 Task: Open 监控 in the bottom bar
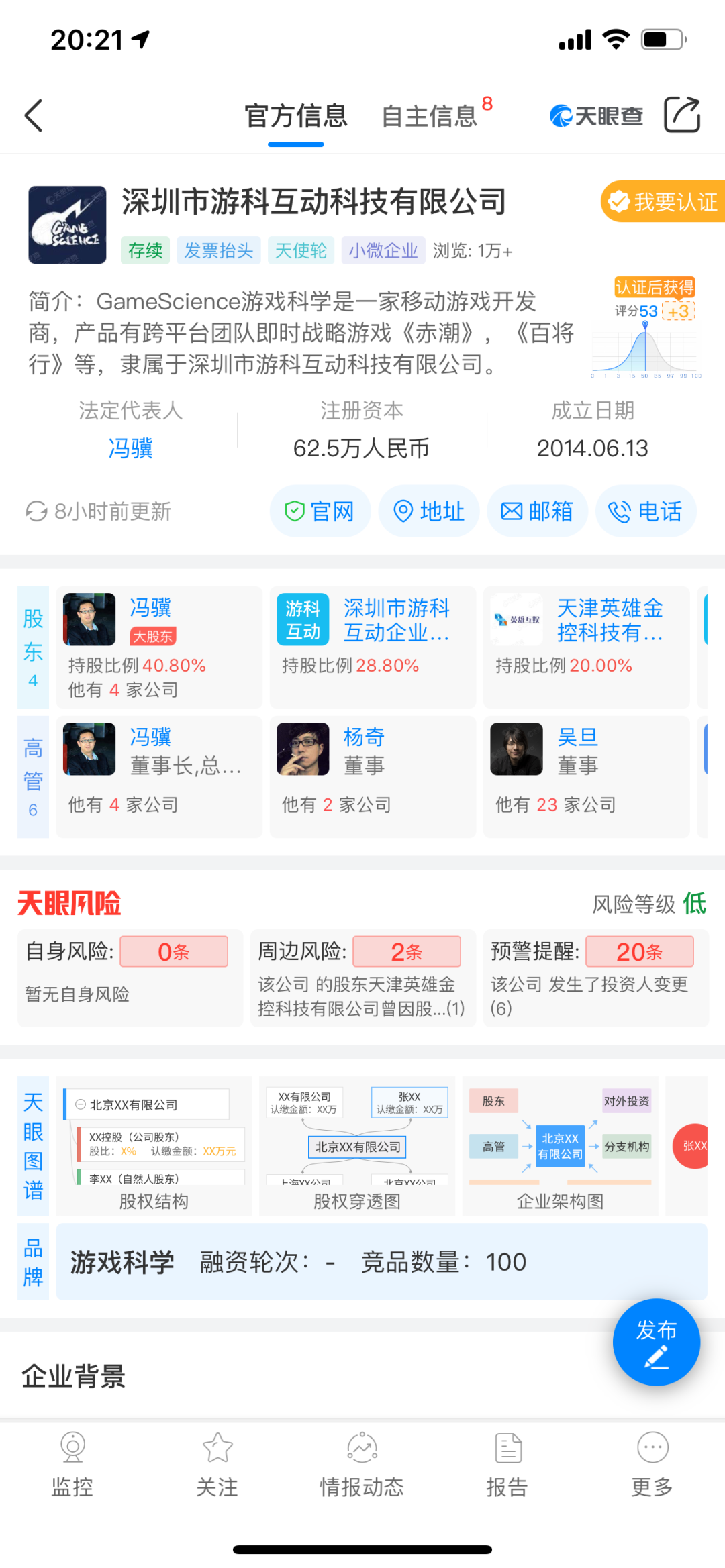[x=72, y=1465]
